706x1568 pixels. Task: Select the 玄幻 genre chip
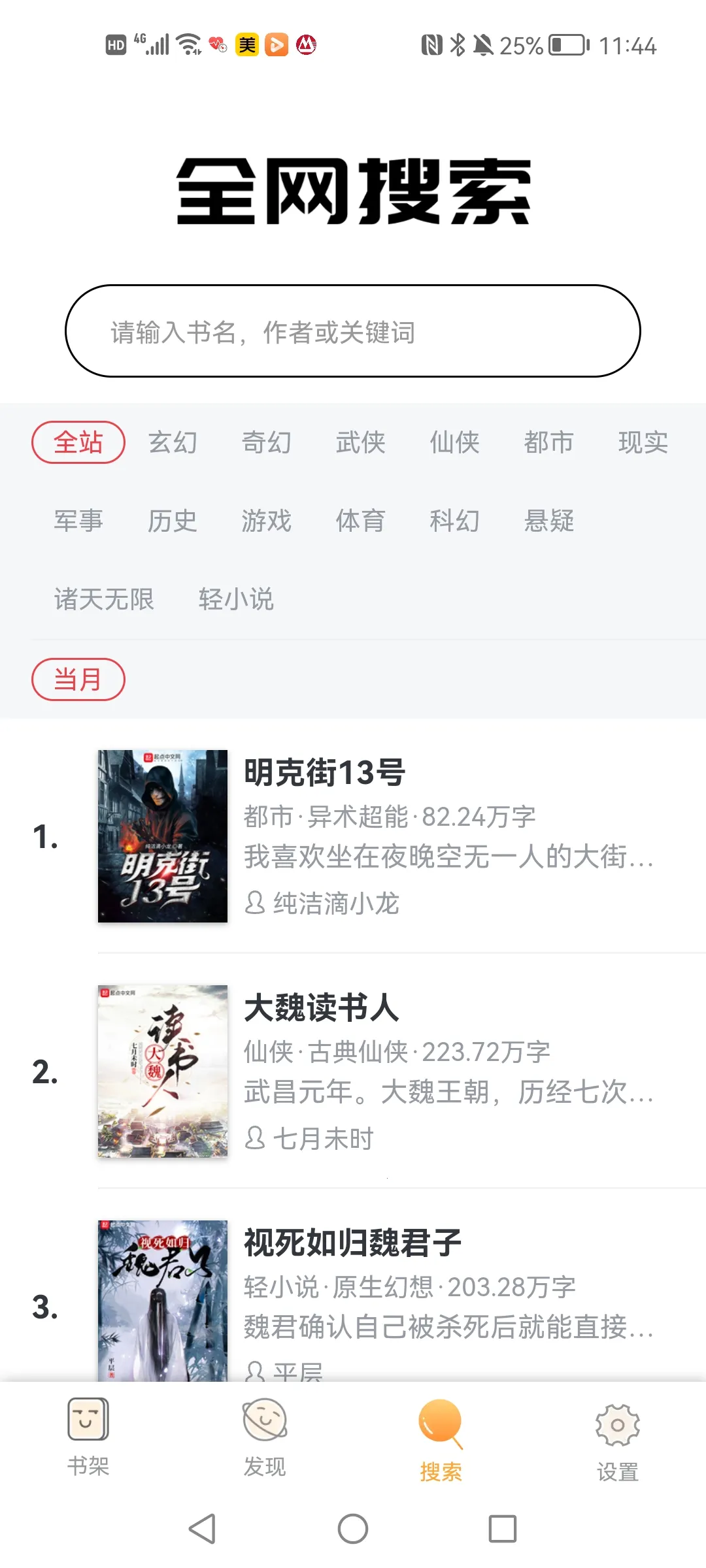[173, 442]
